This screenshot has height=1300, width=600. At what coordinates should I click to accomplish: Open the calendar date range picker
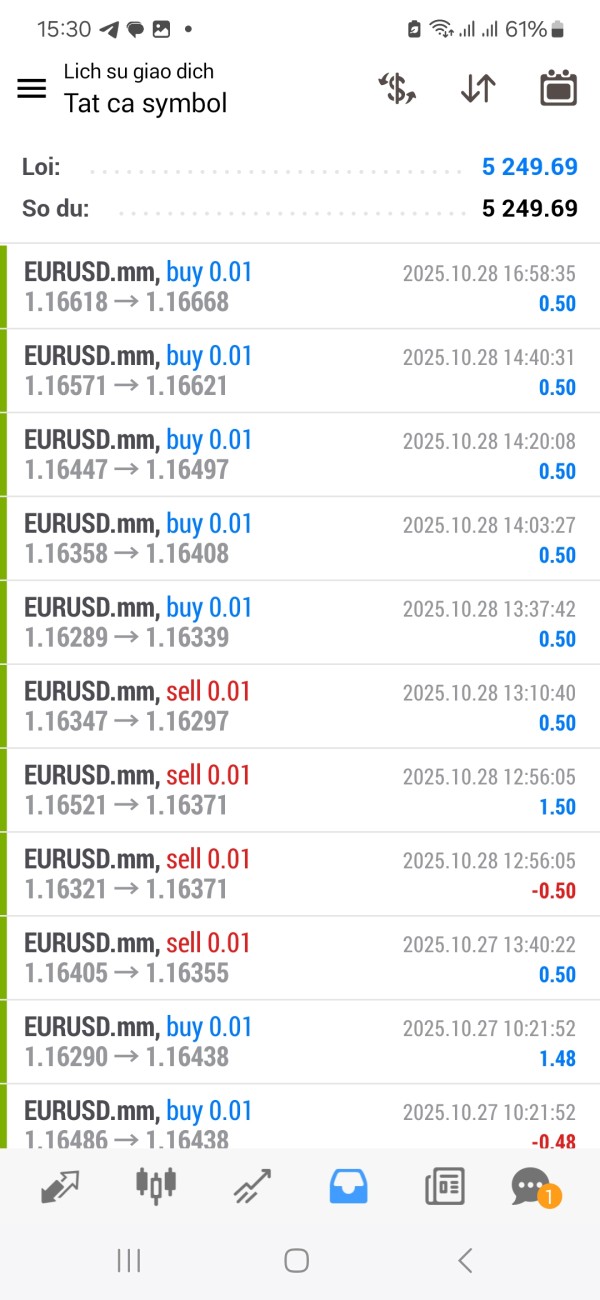(558, 89)
